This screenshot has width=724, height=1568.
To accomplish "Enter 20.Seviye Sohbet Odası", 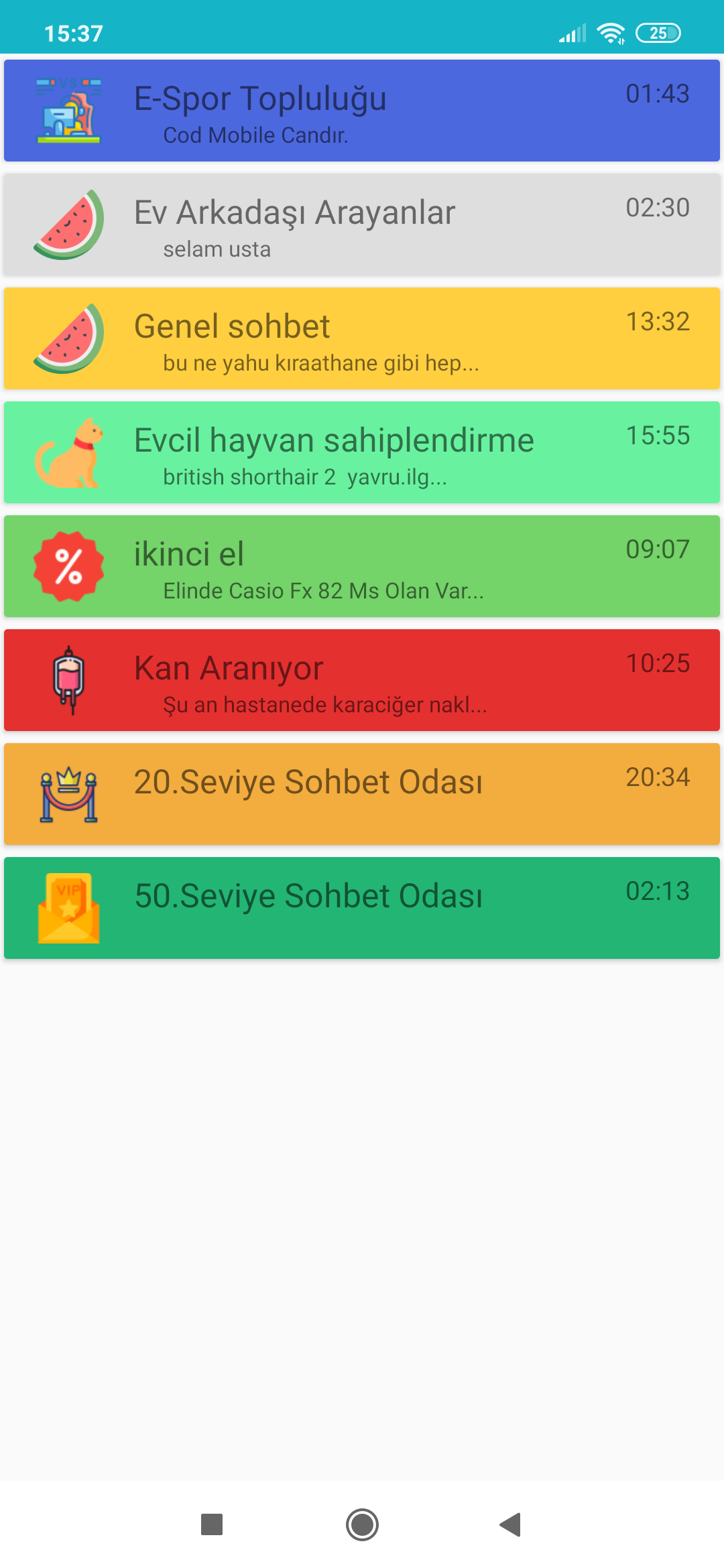I will pyautogui.click(x=362, y=794).
